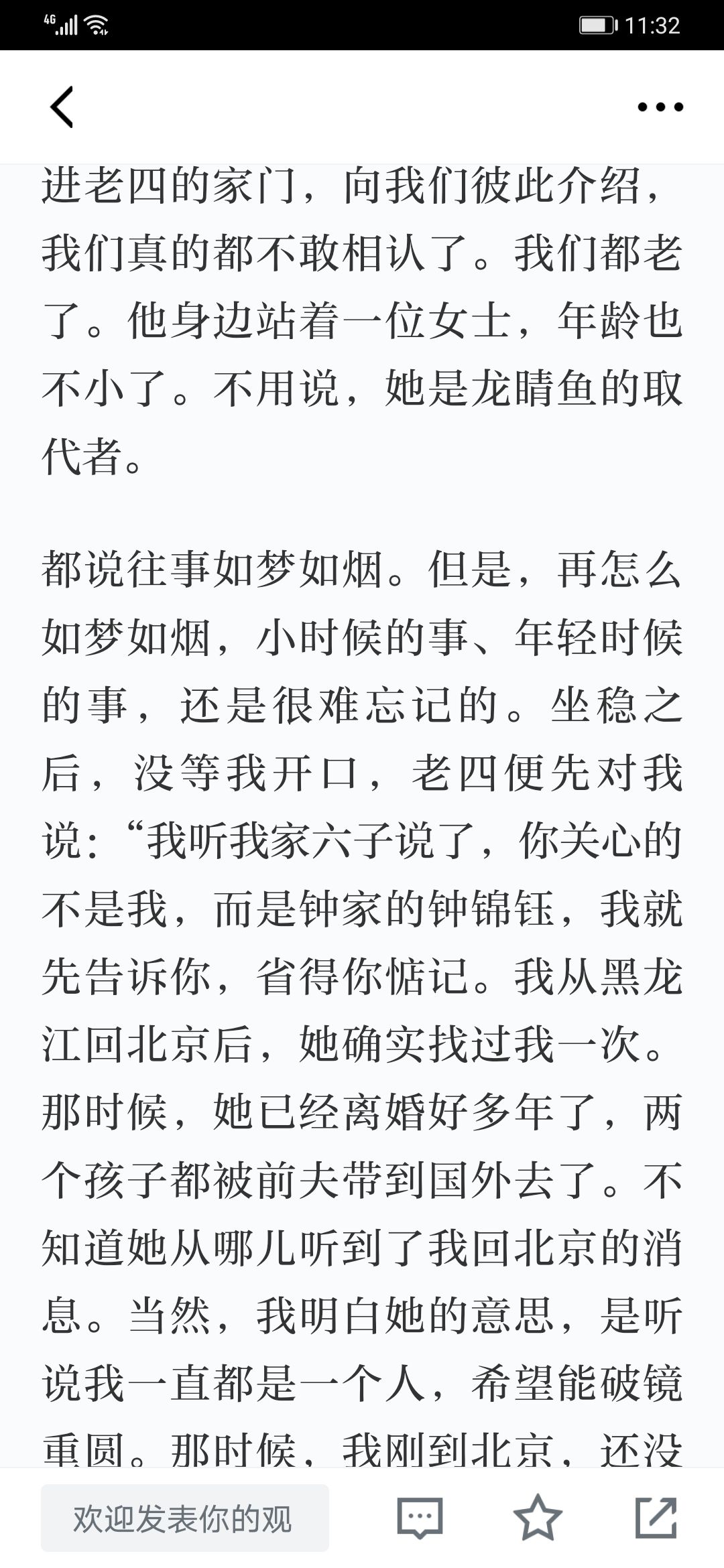The width and height of the screenshot is (724, 1568).
Task: Favorite this article with the star icon
Action: point(538,1518)
